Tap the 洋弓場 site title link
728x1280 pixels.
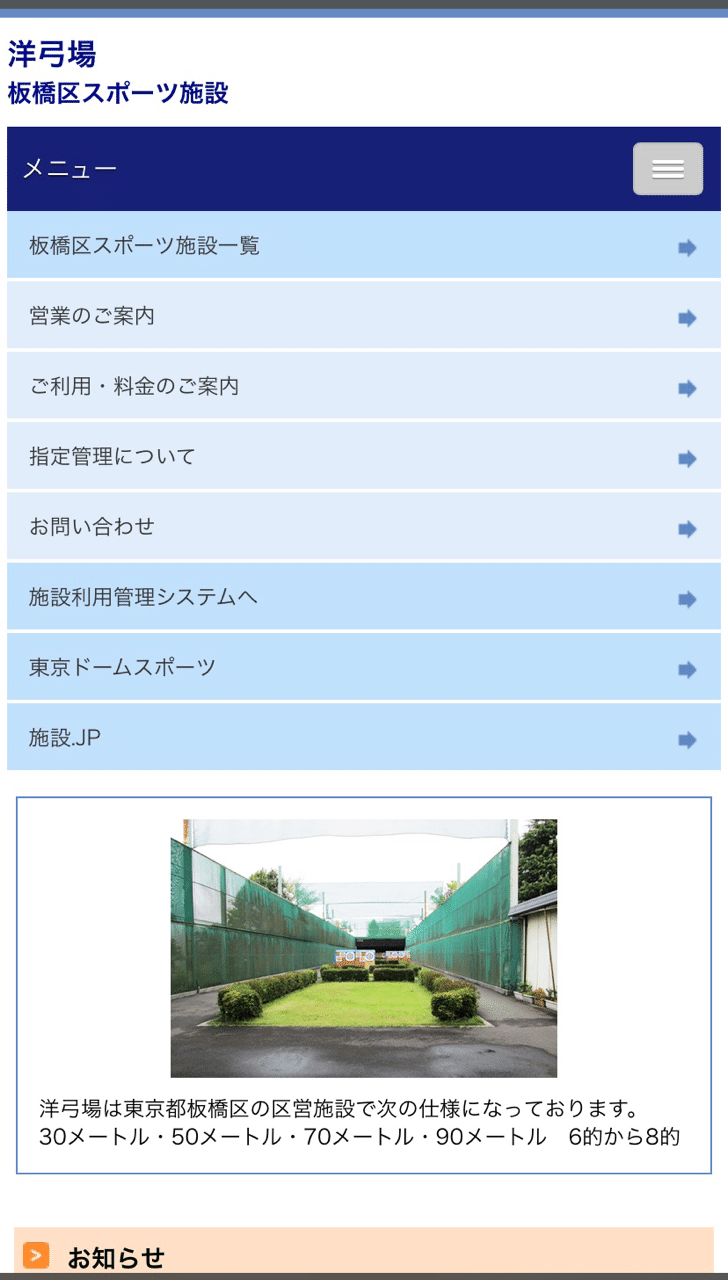tap(52, 53)
